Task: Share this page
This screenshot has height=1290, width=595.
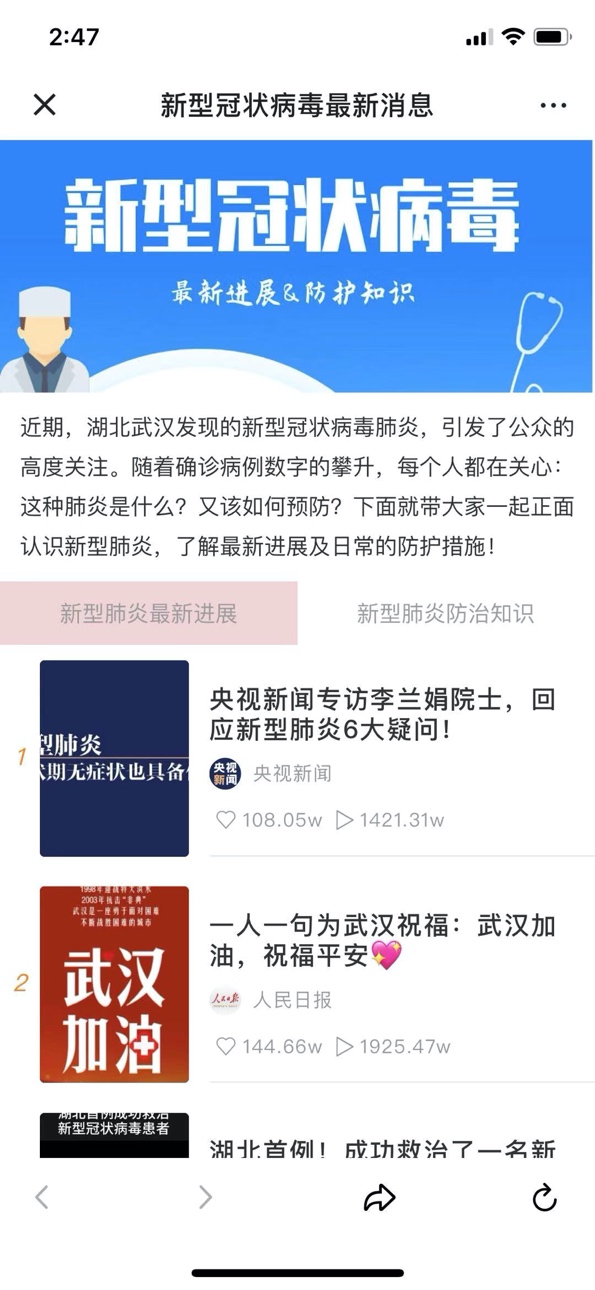Action: click(380, 1197)
